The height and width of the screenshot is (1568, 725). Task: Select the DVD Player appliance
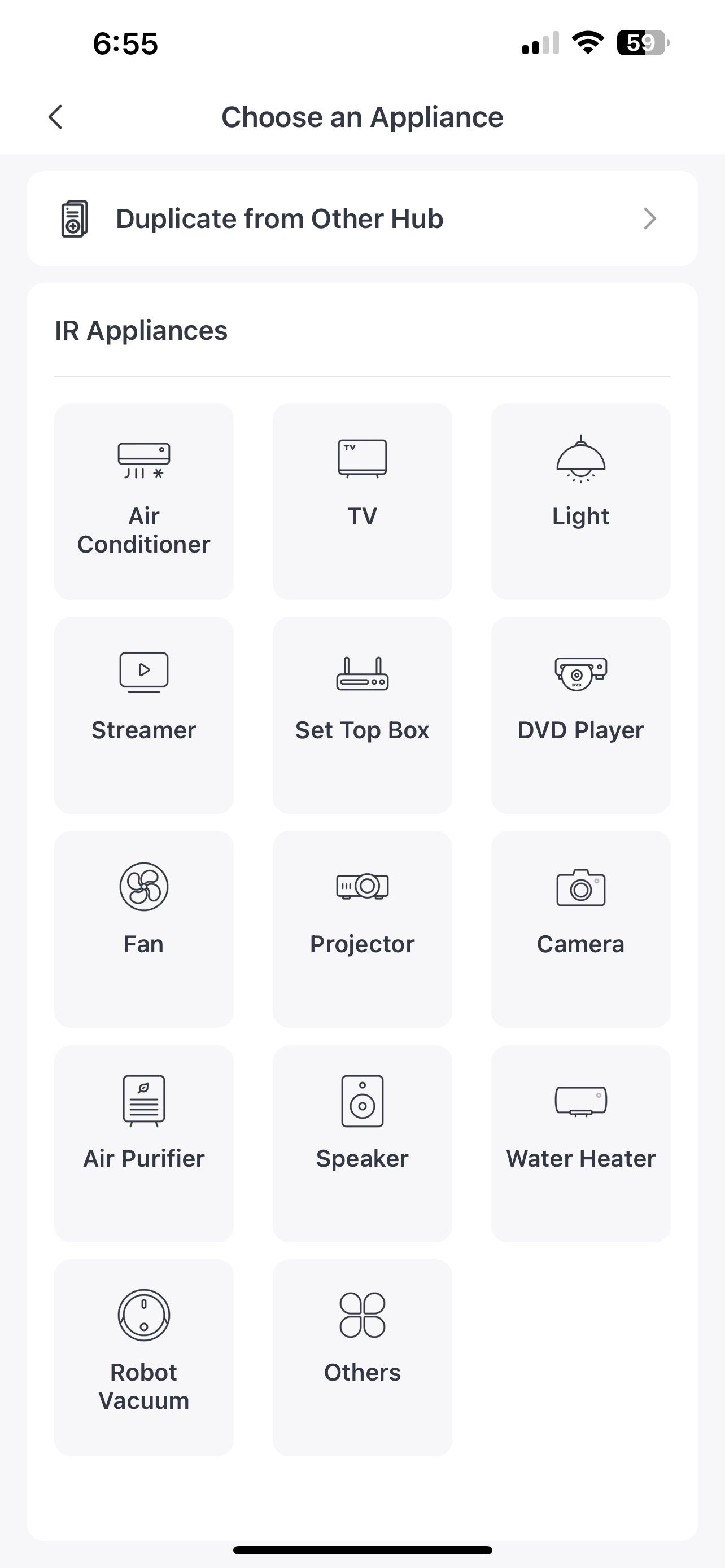(x=580, y=700)
